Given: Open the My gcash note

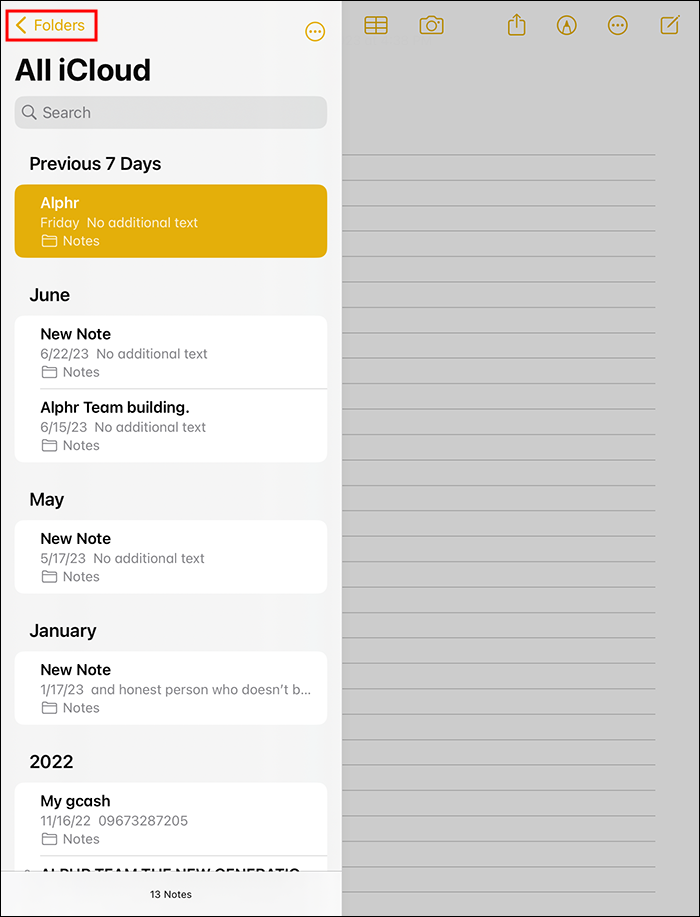Looking at the screenshot, I should point(170,819).
